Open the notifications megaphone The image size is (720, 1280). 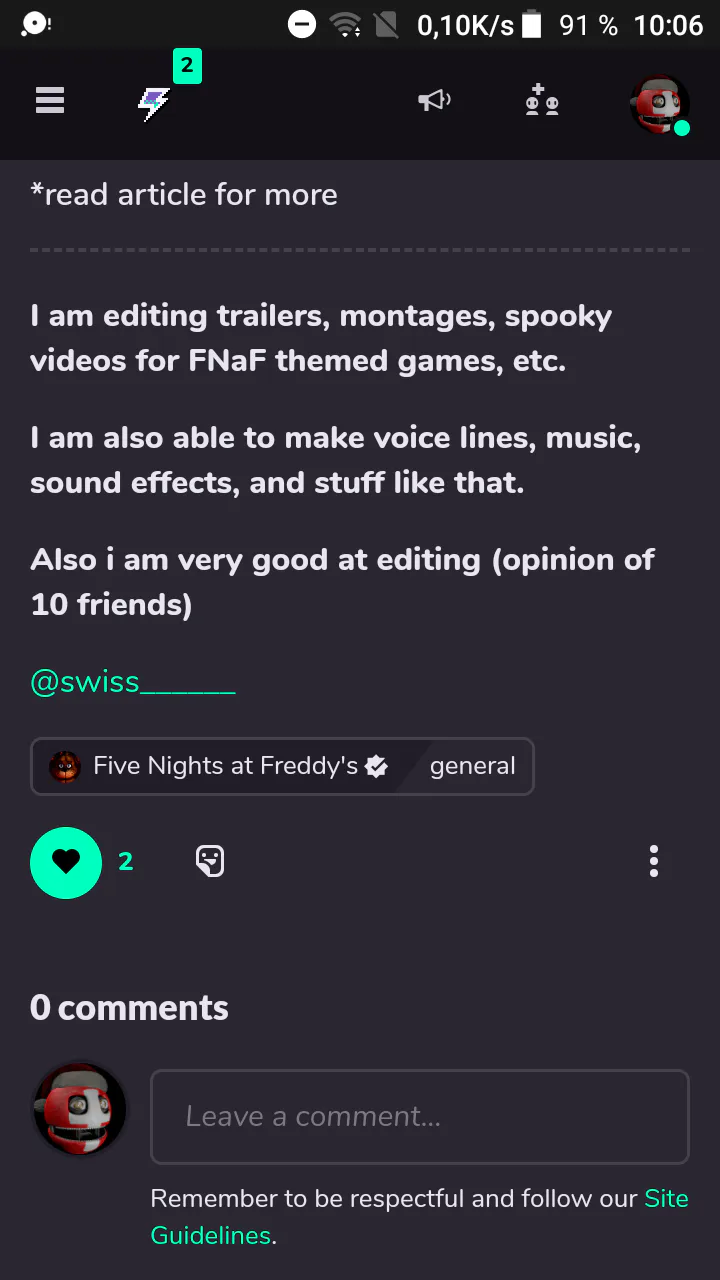[x=434, y=100]
